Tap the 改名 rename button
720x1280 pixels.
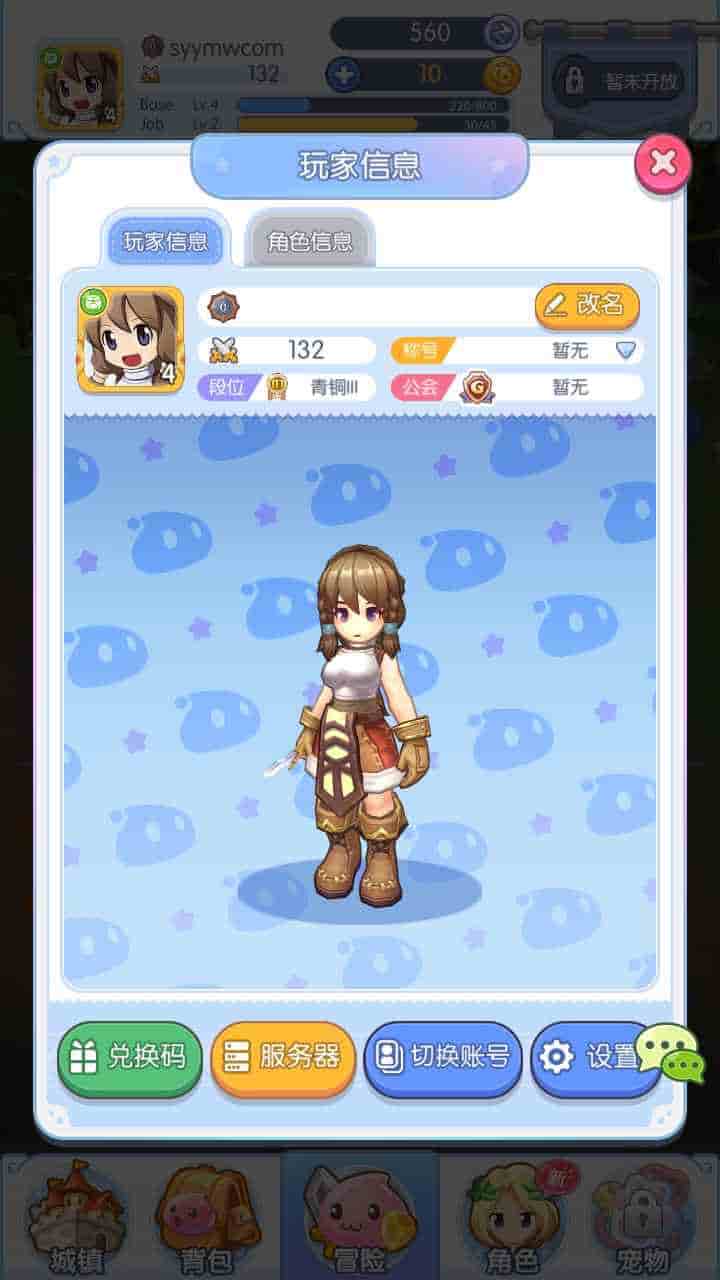click(x=587, y=305)
